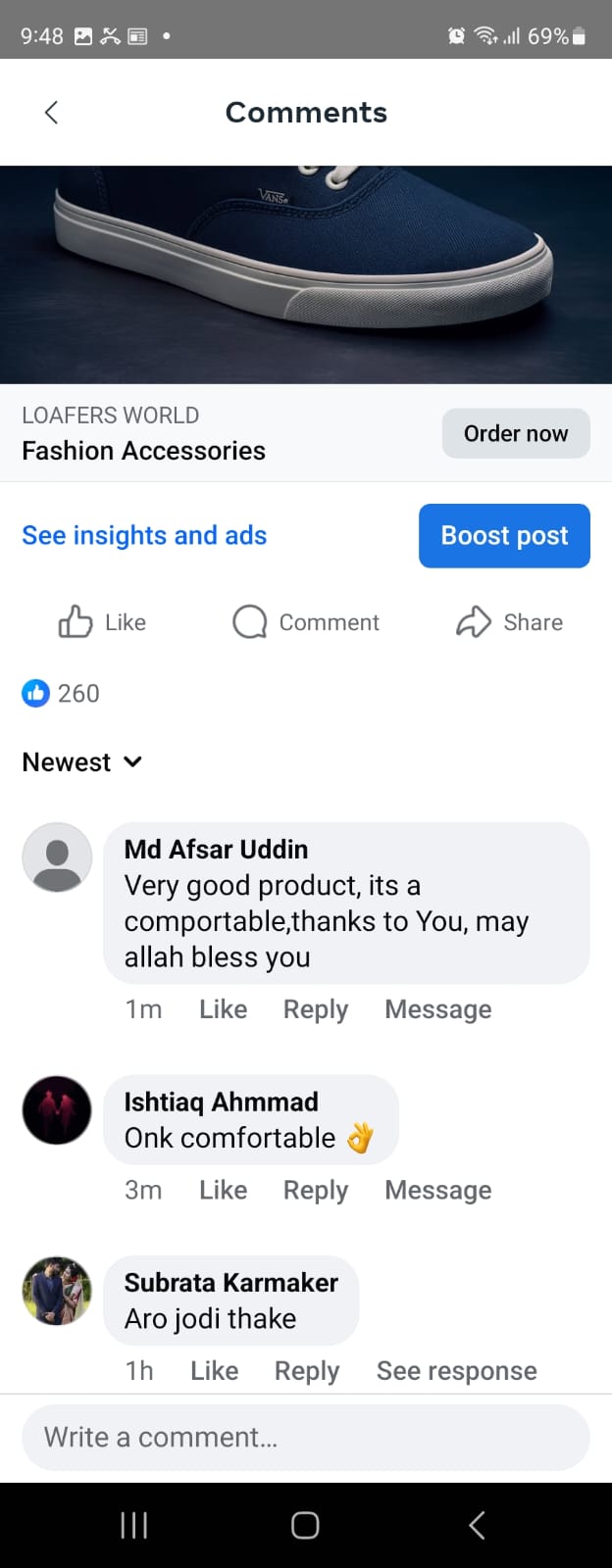Like Md Afsar Uddin's comment

click(x=223, y=1009)
